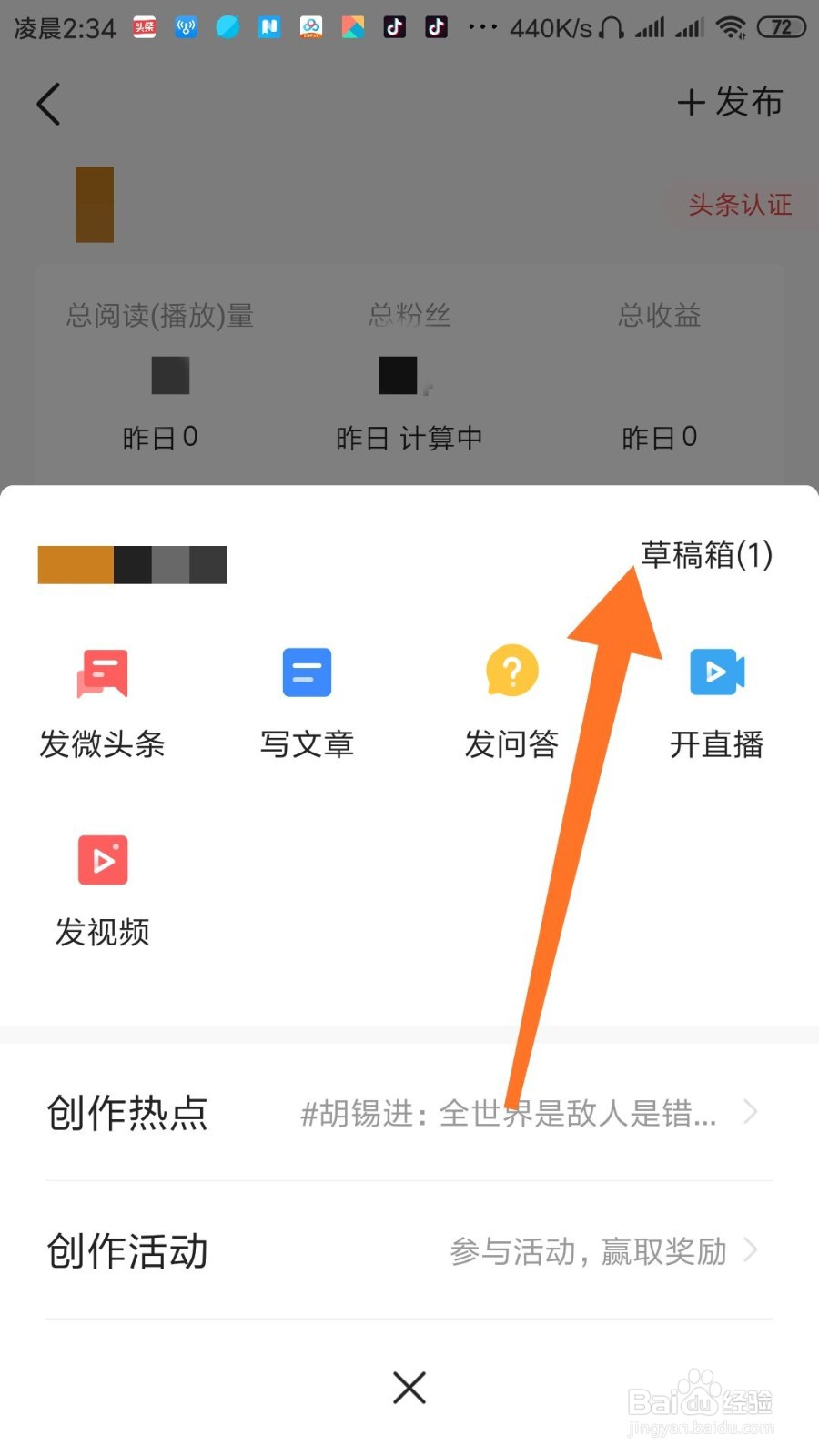Close the publish panel with the X

click(409, 1388)
